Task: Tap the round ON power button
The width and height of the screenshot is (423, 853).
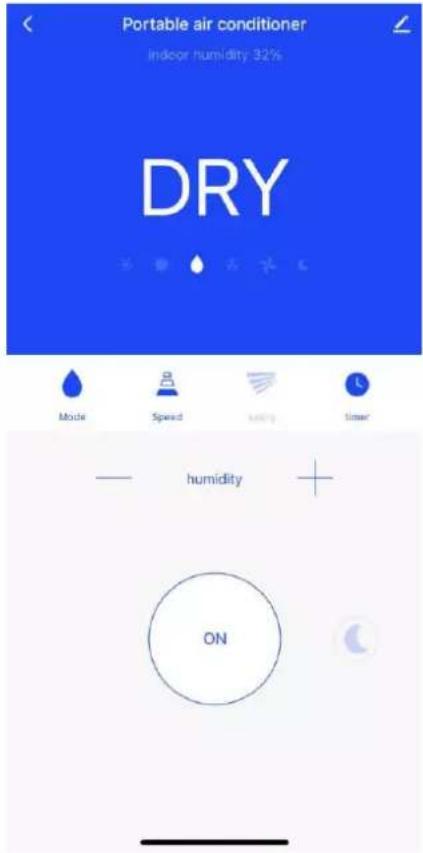Action: coord(215,639)
